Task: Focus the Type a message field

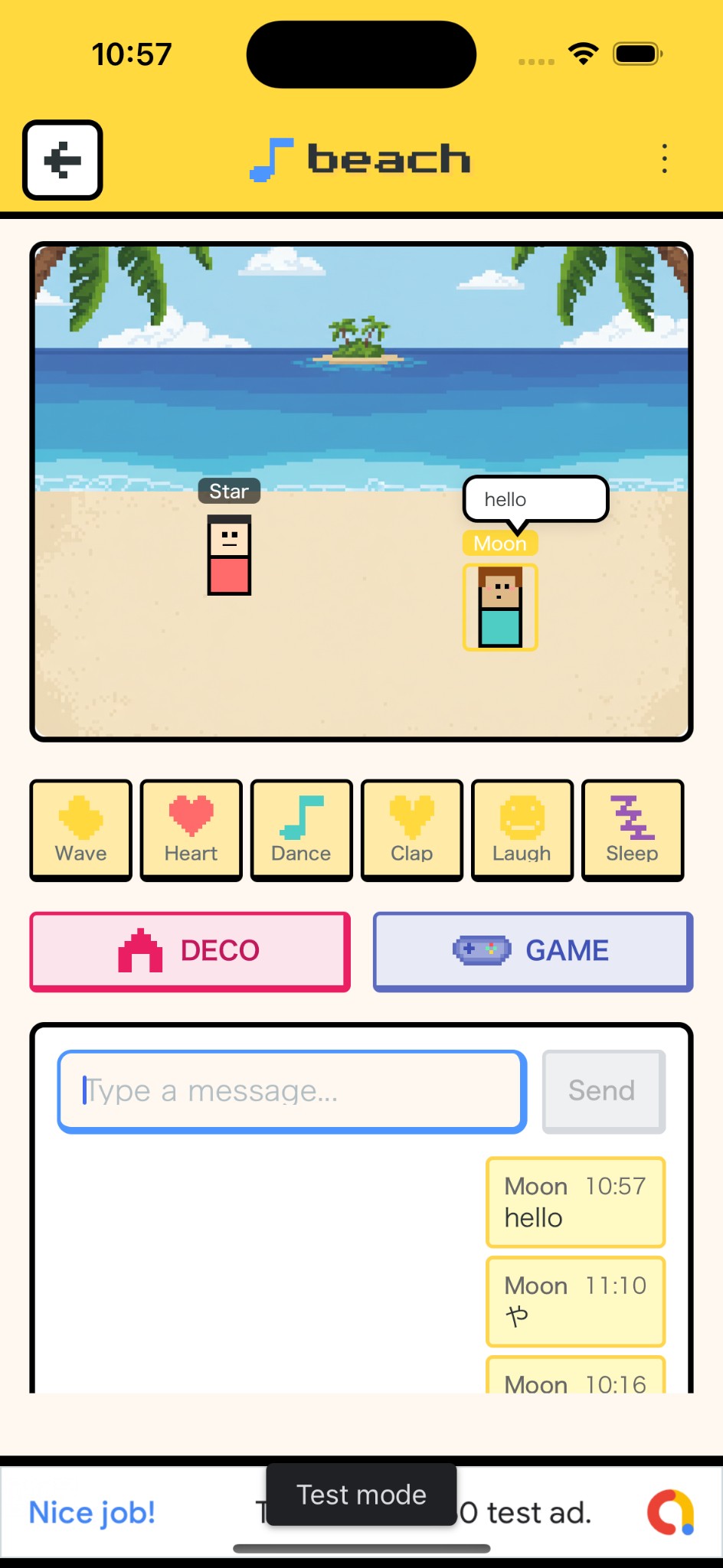Action: [x=293, y=1091]
